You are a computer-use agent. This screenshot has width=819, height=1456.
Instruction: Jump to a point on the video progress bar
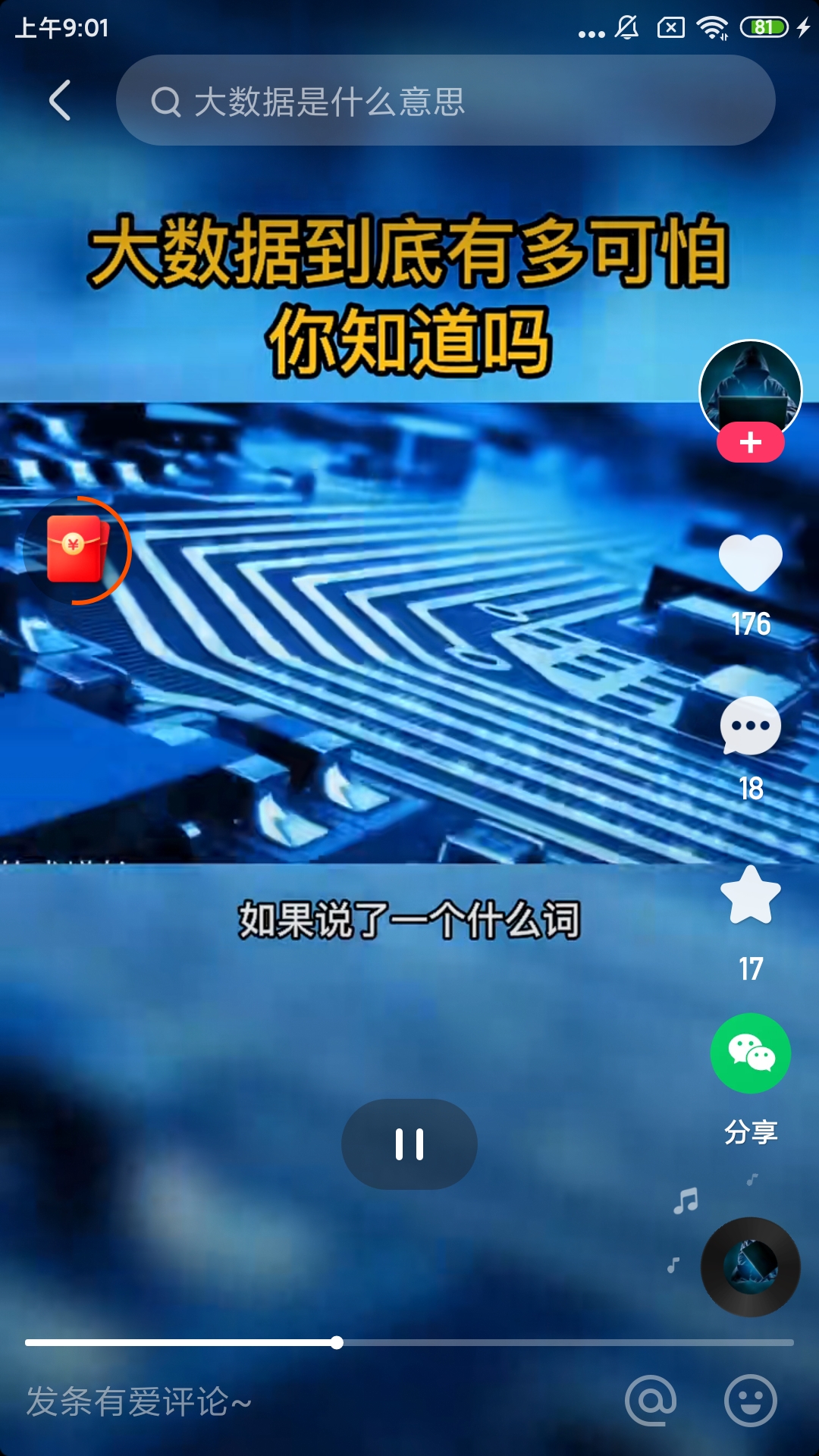click(531, 1342)
